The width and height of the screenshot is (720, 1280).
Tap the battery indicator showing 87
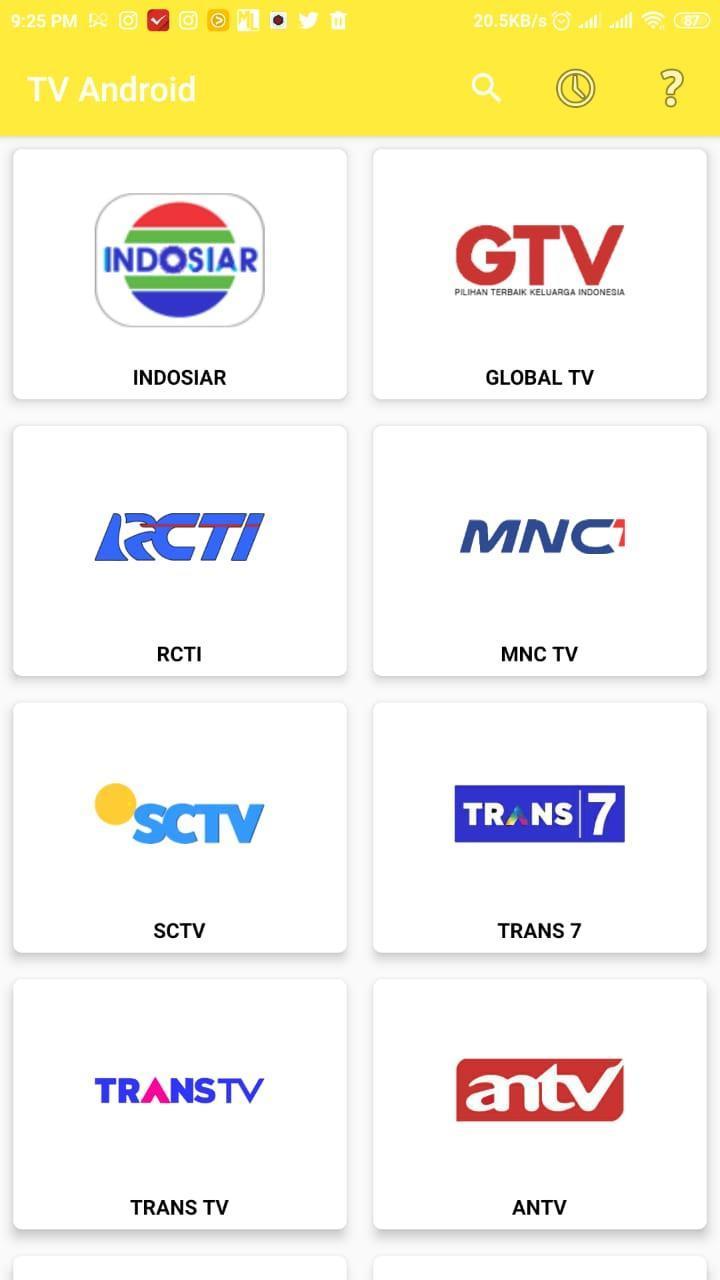tap(688, 18)
